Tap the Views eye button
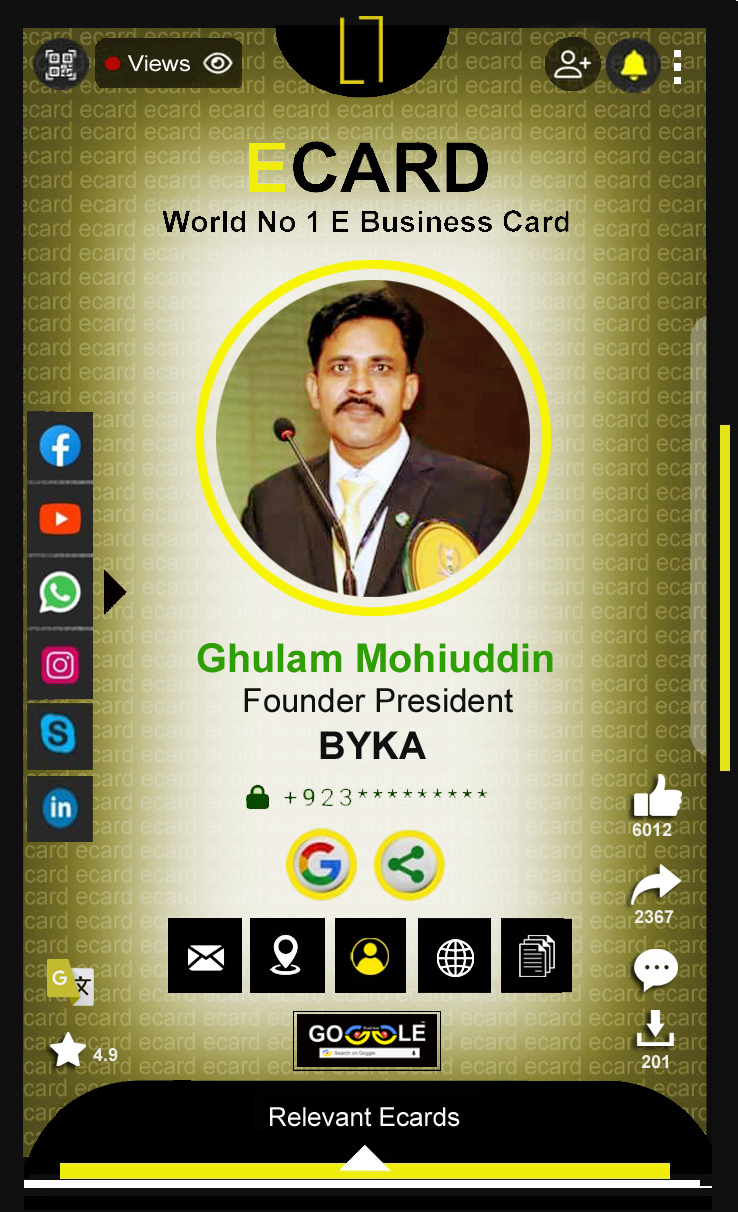This screenshot has width=738, height=1212. [x=169, y=64]
